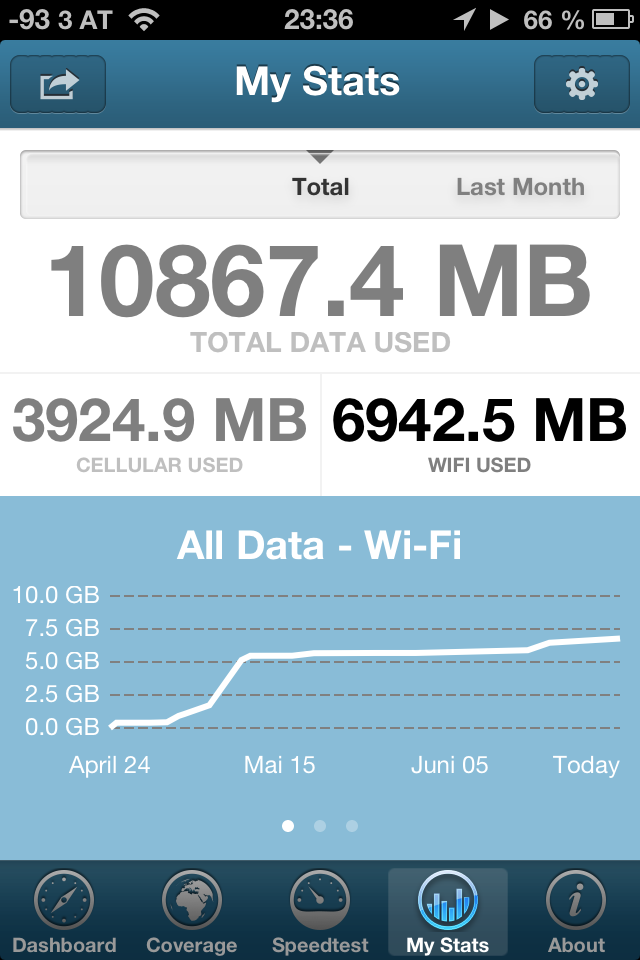Image resolution: width=640 pixels, height=960 pixels.
Task: Show the cellular used breakdown
Action: (160, 434)
